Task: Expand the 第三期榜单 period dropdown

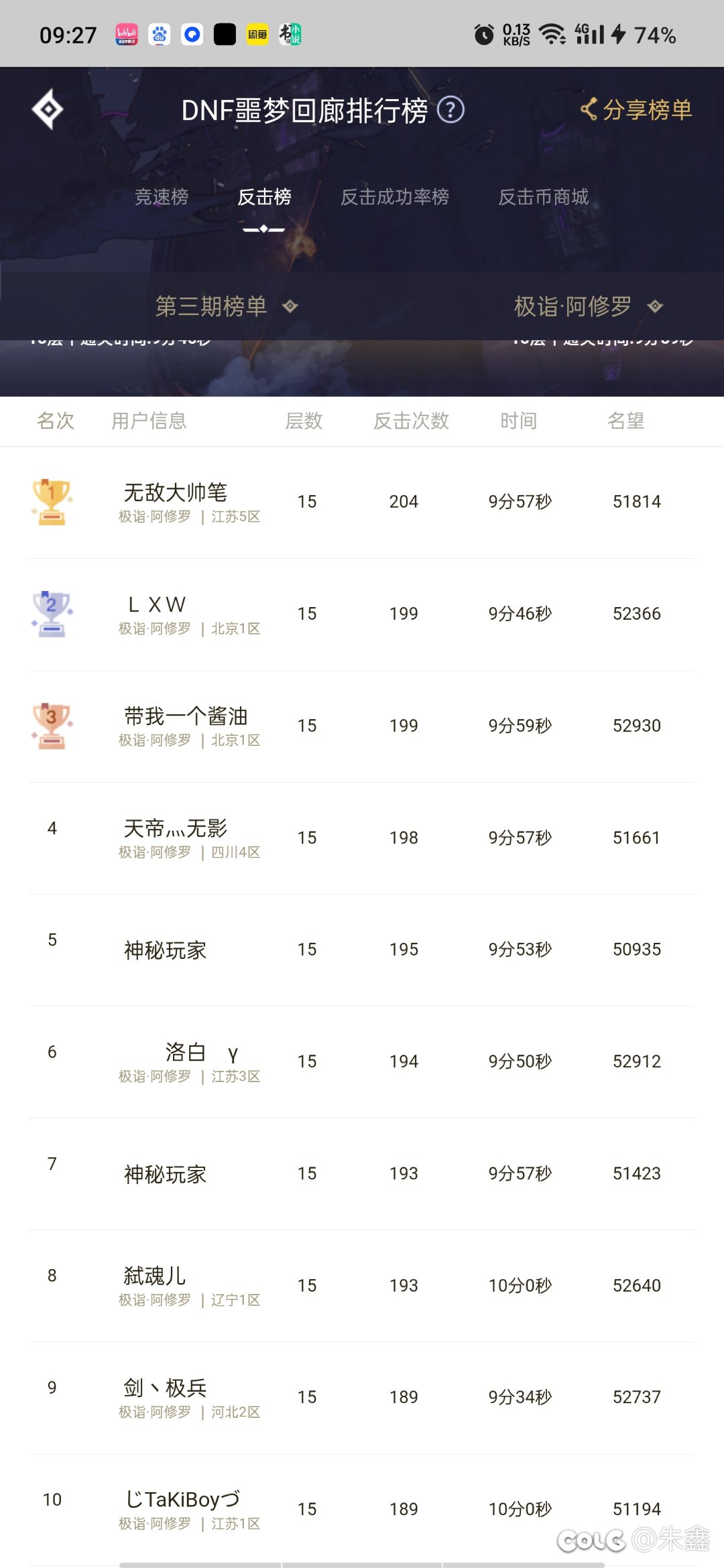Action: click(x=227, y=306)
